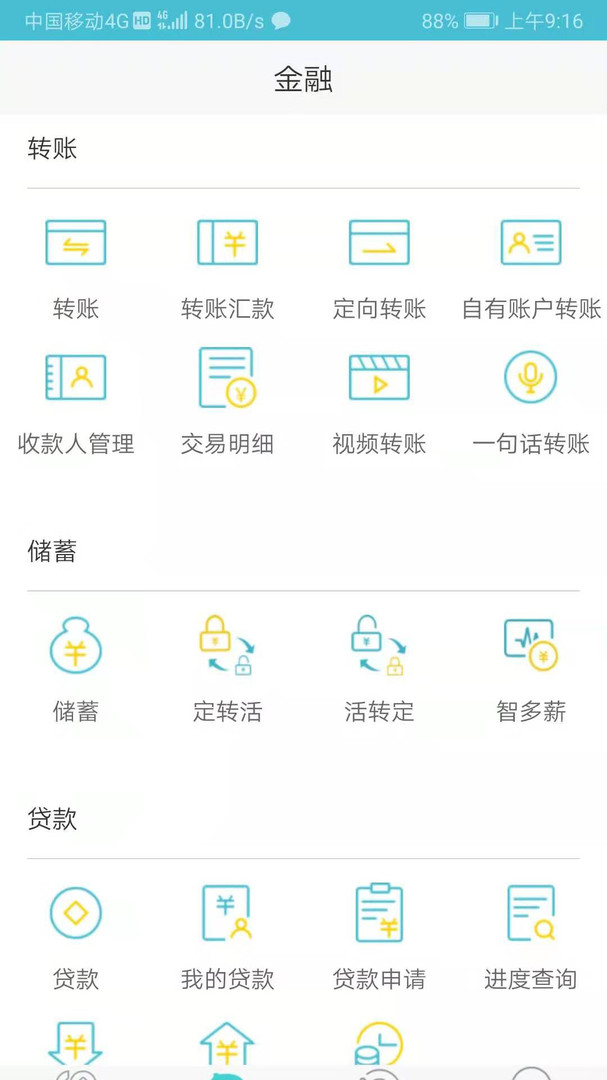Select 定向转账
This screenshot has height=1080, width=607.
click(379, 242)
